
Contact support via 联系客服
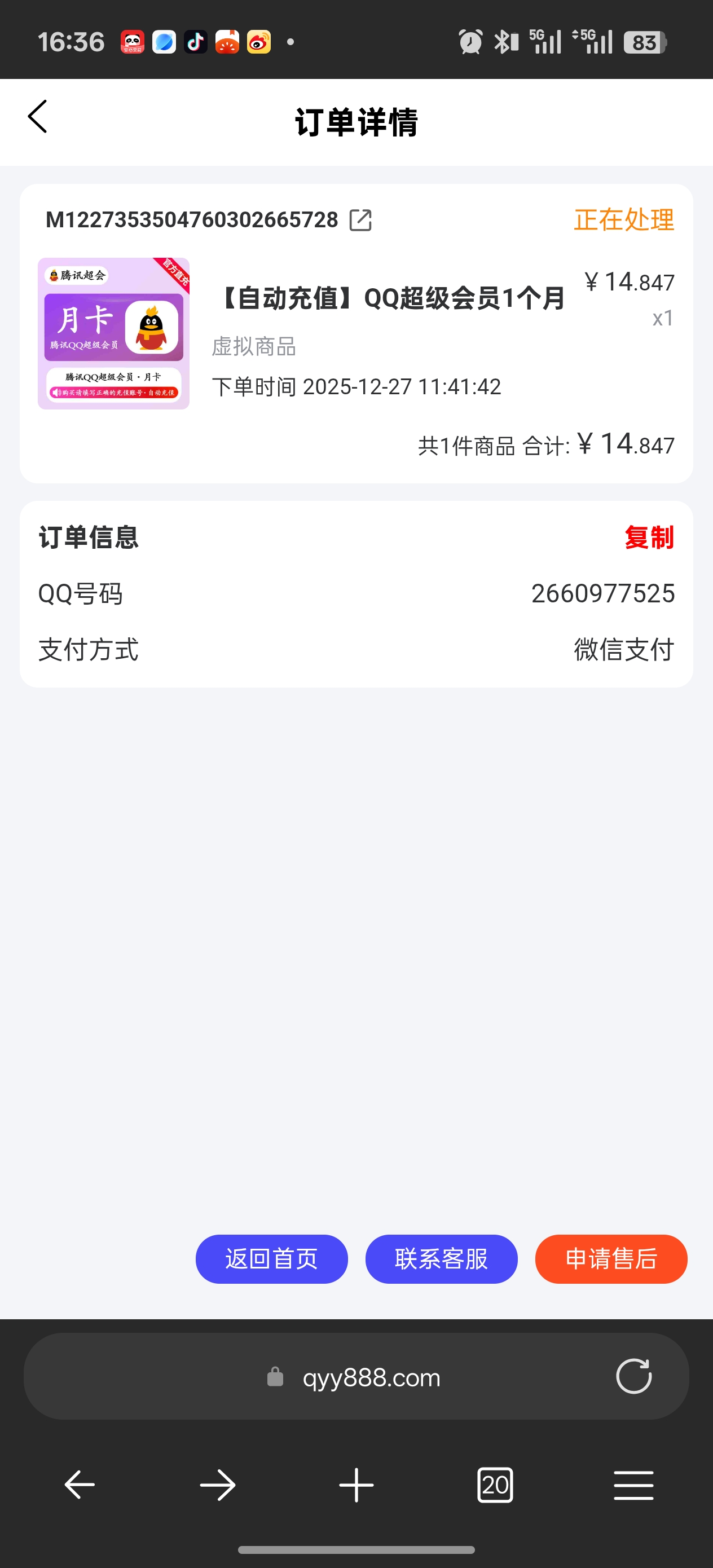click(x=442, y=1259)
